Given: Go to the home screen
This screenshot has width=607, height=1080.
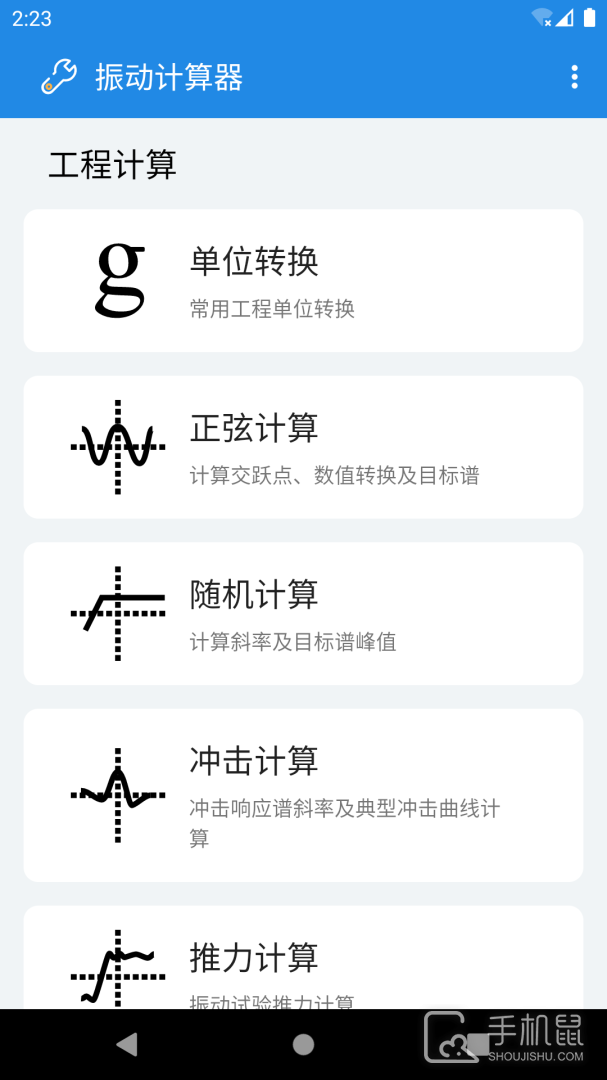Looking at the screenshot, I should (x=303, y=1045).
